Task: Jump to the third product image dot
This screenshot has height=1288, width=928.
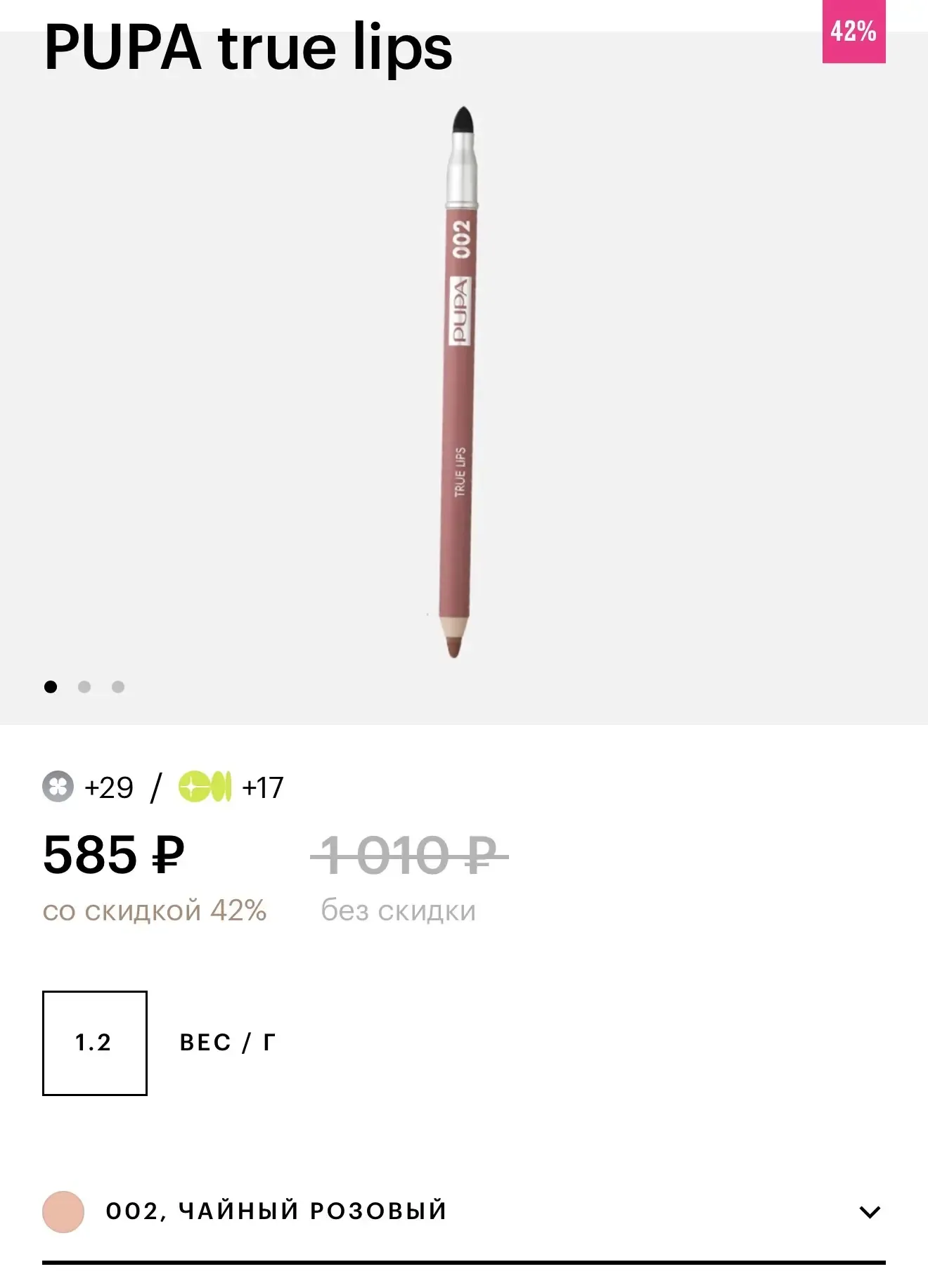Action: tap(118, 687)
